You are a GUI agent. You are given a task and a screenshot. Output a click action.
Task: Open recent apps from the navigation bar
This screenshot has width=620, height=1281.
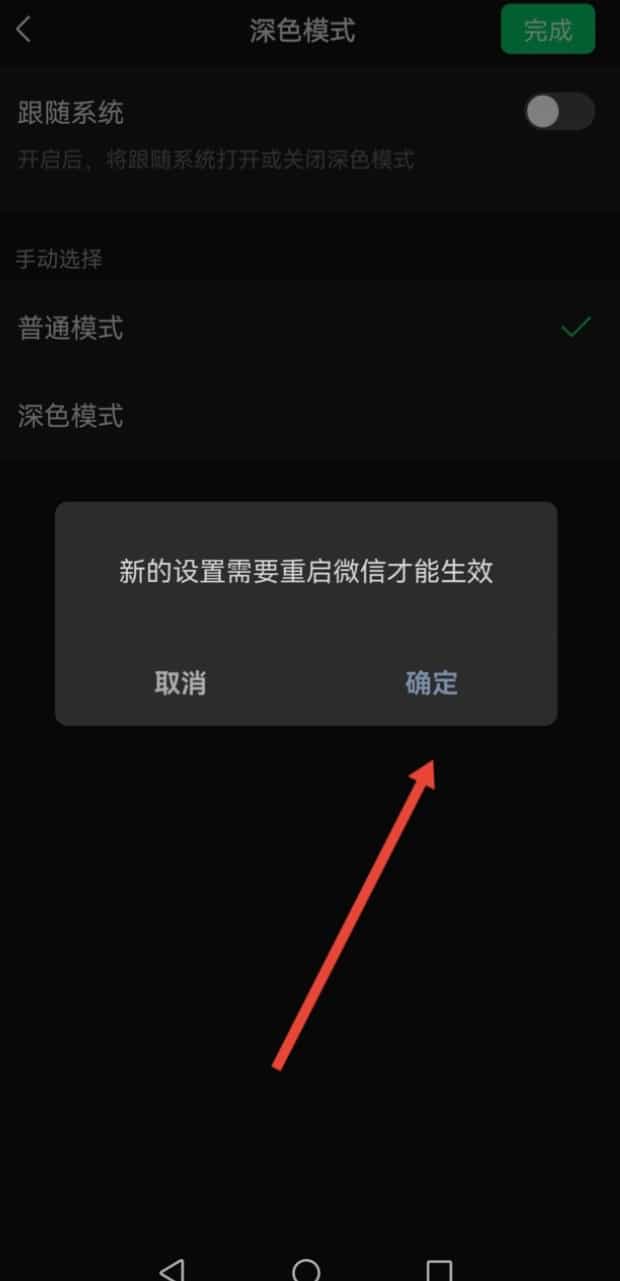(x=439, y=1269)
